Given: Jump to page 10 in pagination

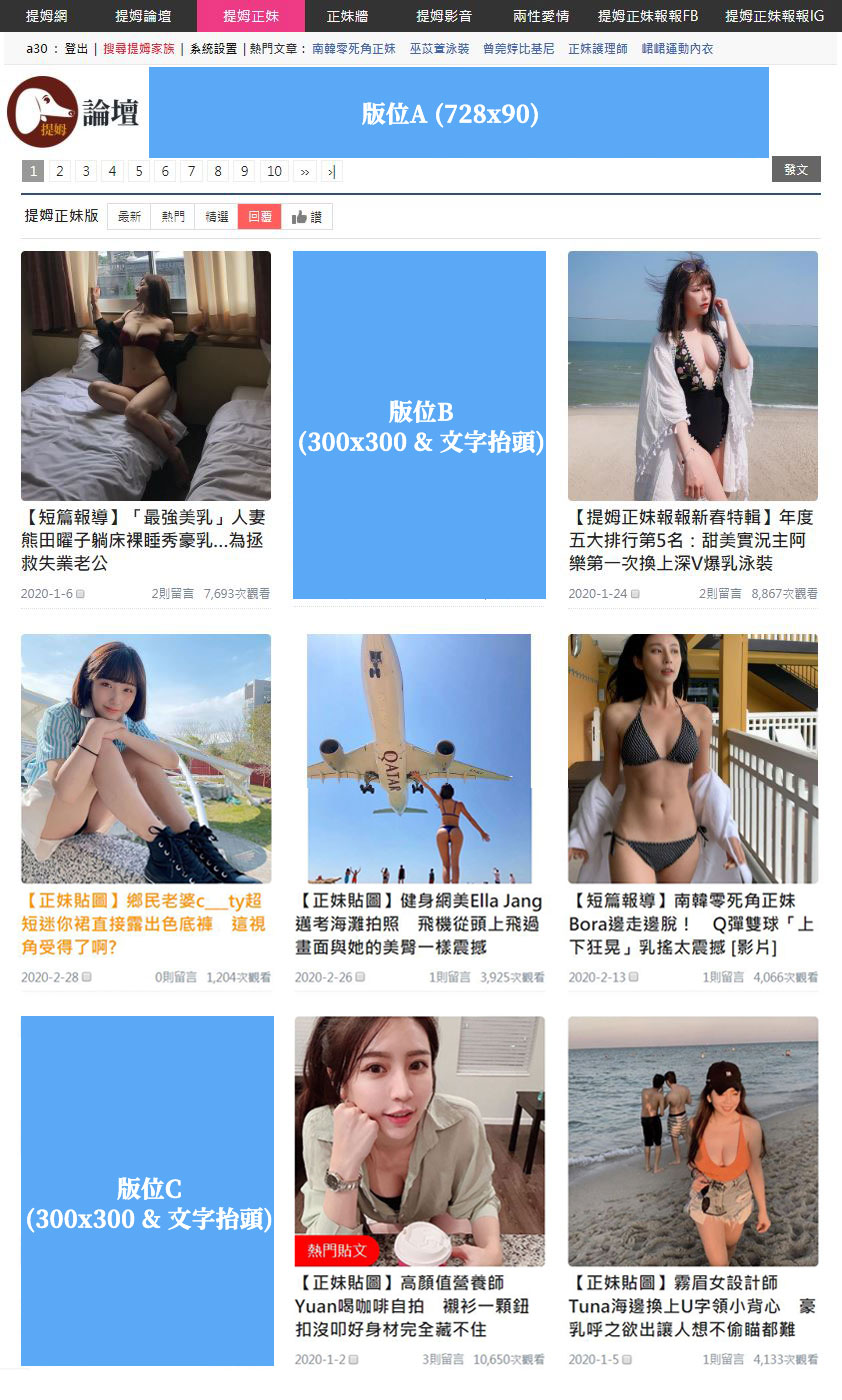Looking at the screenshot, I should point(274,171).
